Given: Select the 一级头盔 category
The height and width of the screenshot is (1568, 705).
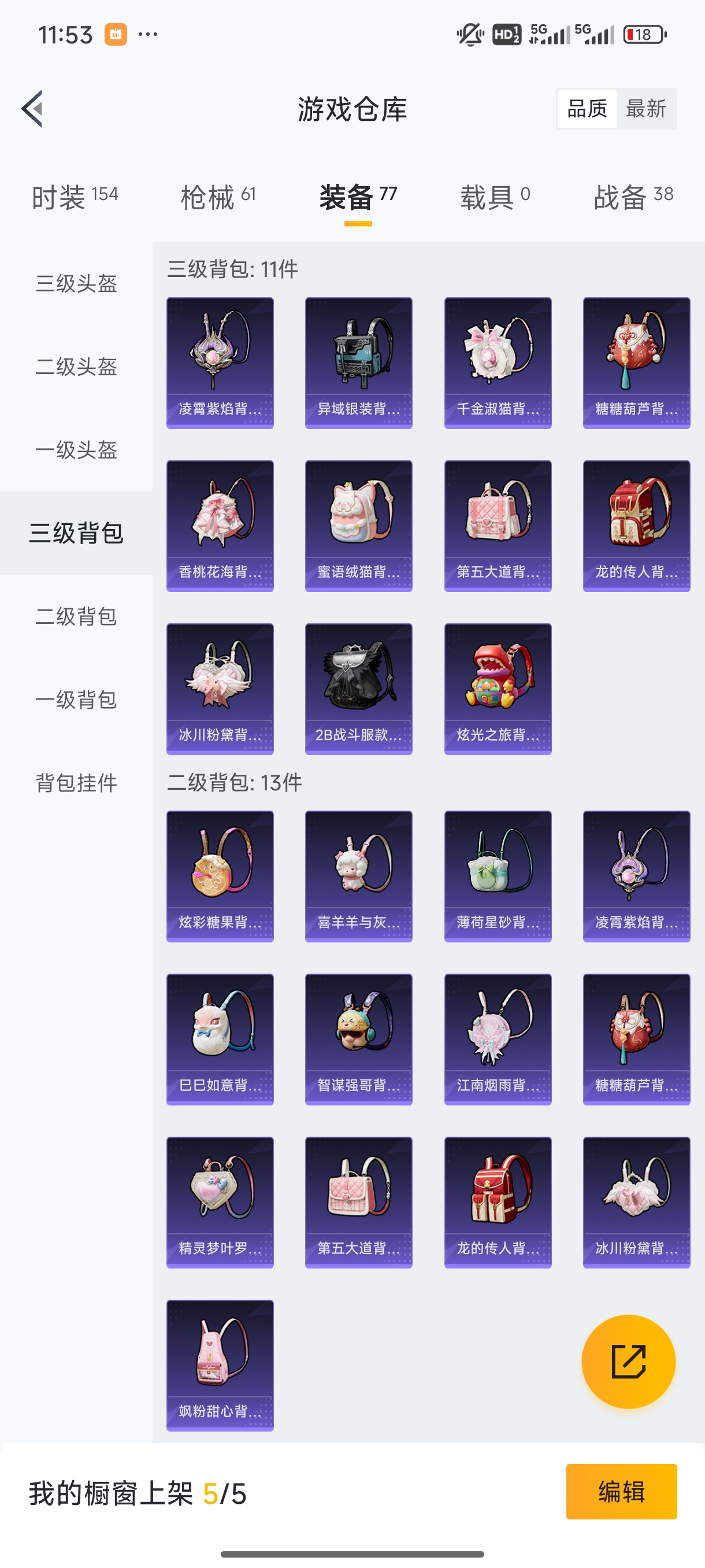Looking at the screenshot, I should (x=76, y=450).
